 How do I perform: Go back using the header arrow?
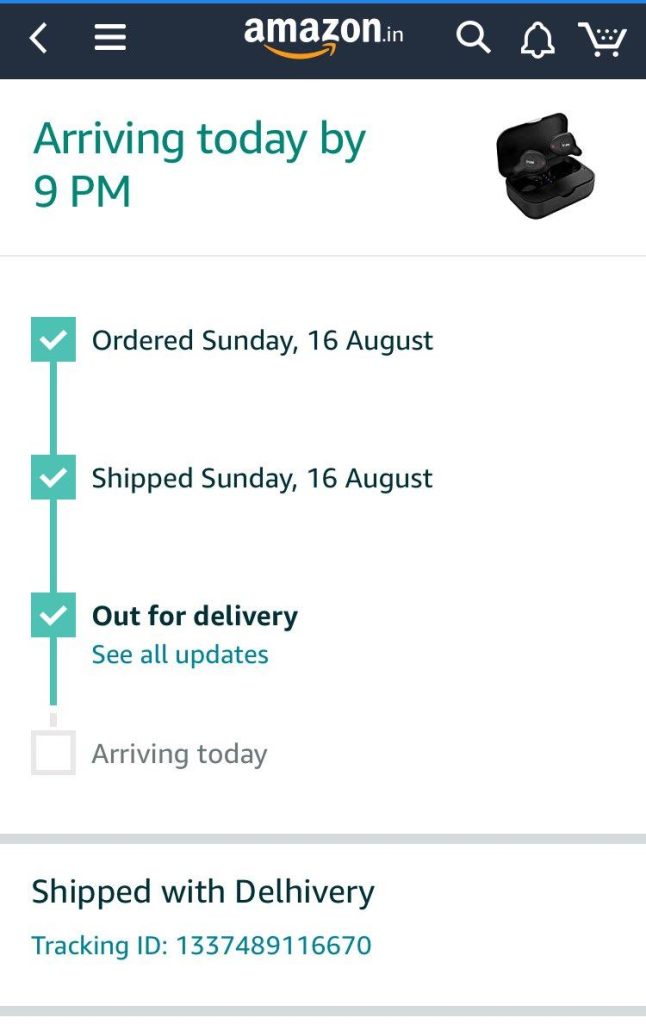point(38,39)
